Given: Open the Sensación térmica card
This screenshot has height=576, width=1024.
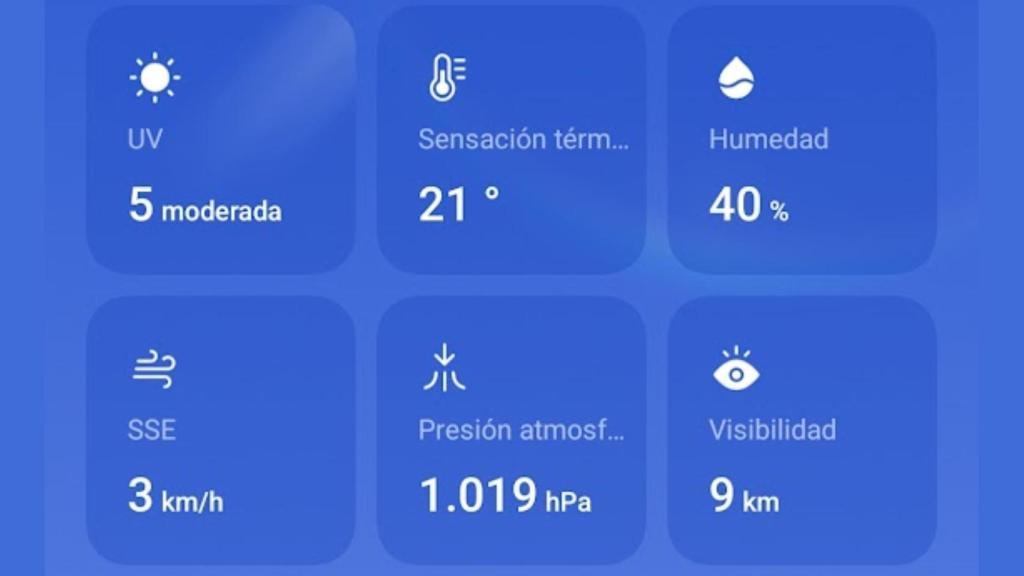Looking at the screenshot, I should coord(511,140).
